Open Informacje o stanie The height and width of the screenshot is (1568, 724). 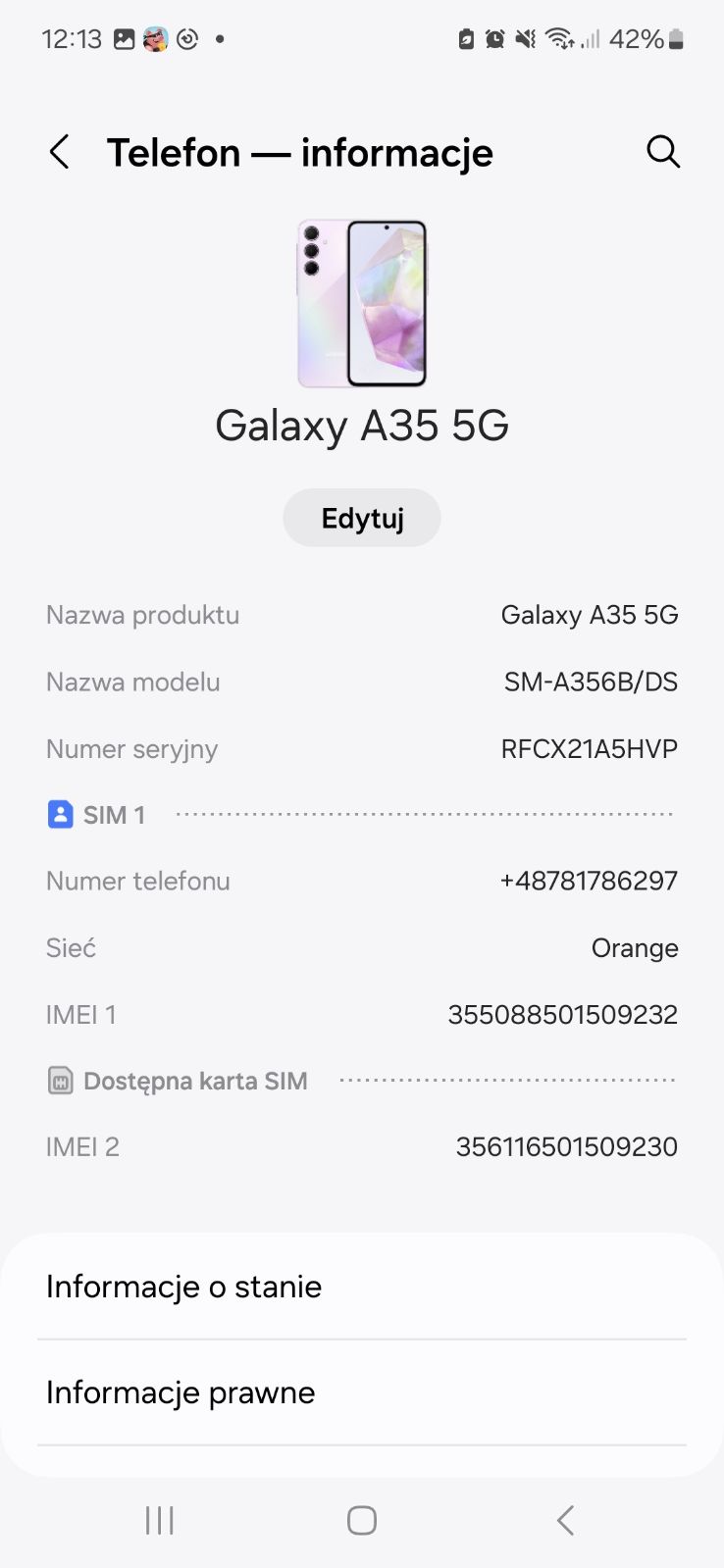(362, 1287)
